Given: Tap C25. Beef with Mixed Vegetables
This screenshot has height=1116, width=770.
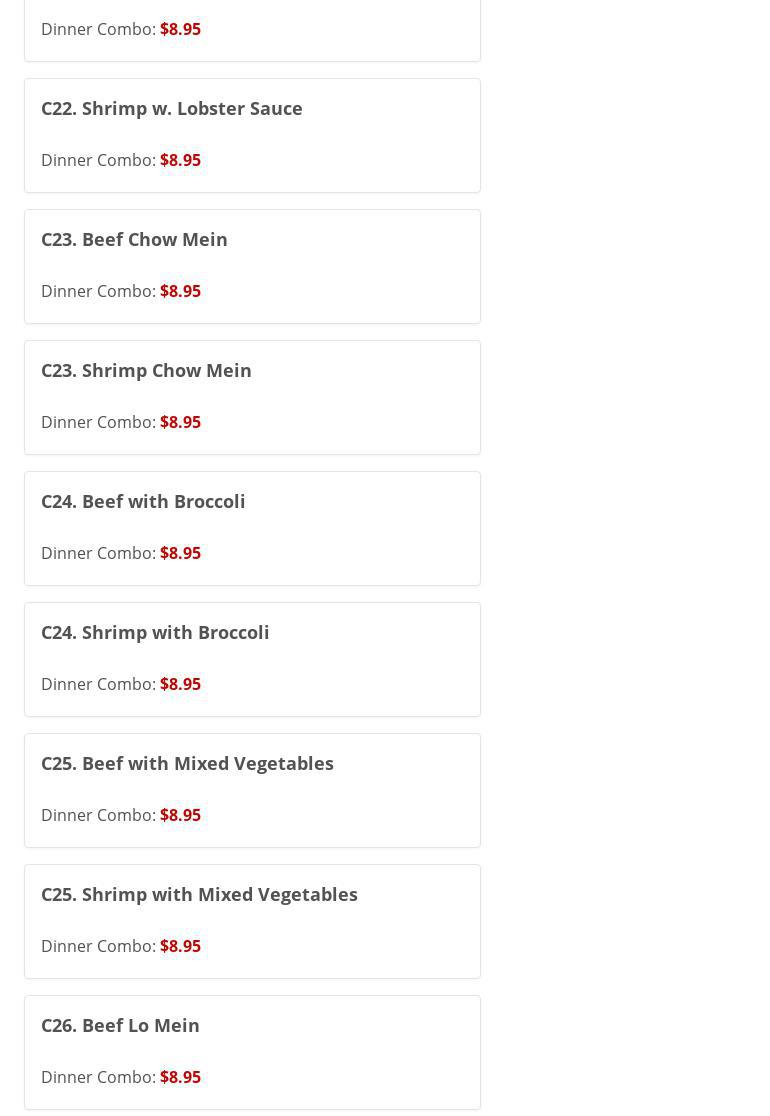Looking at the screenshot, I should [187, 764].
